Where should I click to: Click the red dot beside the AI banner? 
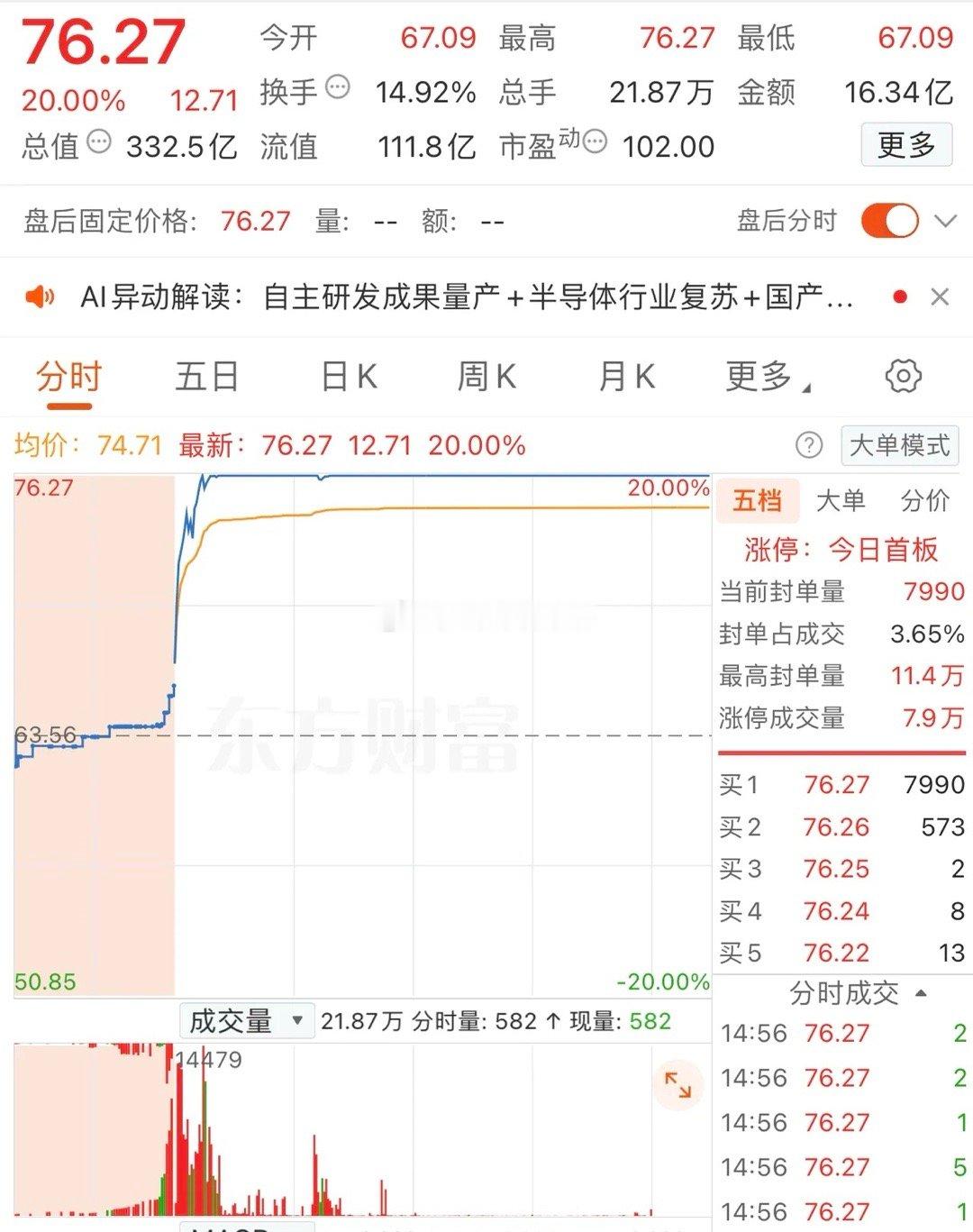(x=901, y=296)
